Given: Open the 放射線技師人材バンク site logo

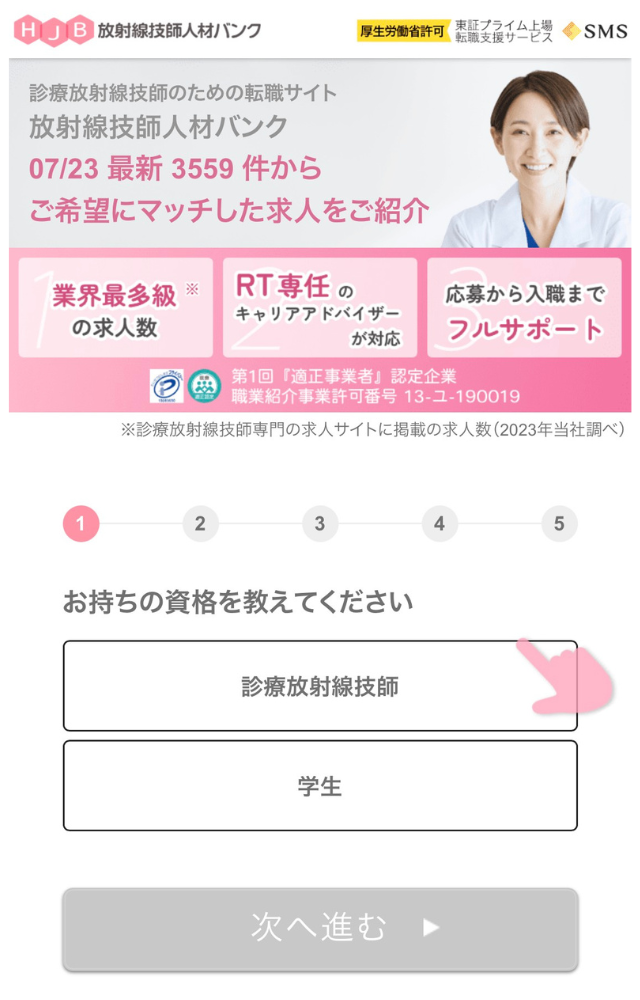Looking at the screenshot, I should pyautogui.click(x=138, y=29).
